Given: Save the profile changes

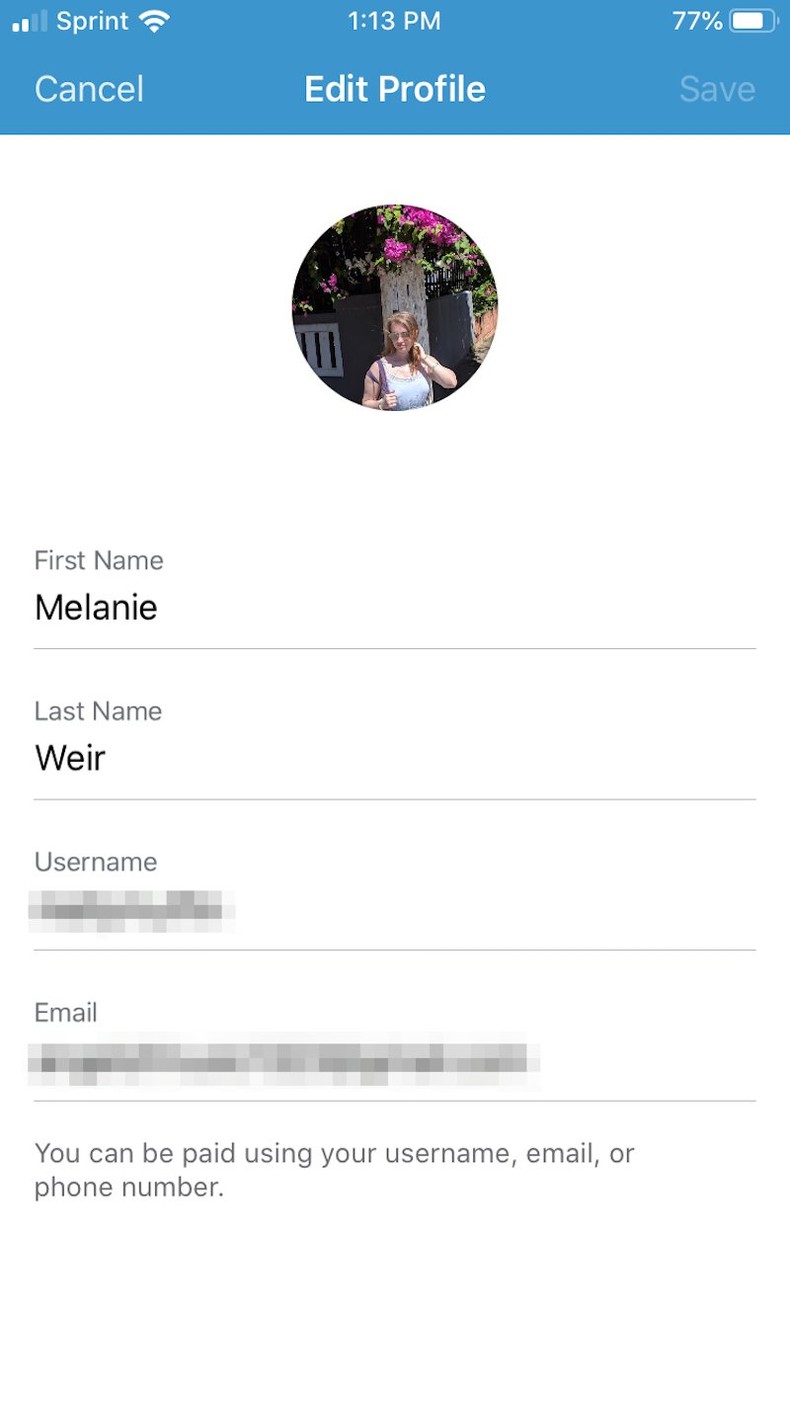Looking at the screenshot, I should pyautogui.click(x=716, y=89).
